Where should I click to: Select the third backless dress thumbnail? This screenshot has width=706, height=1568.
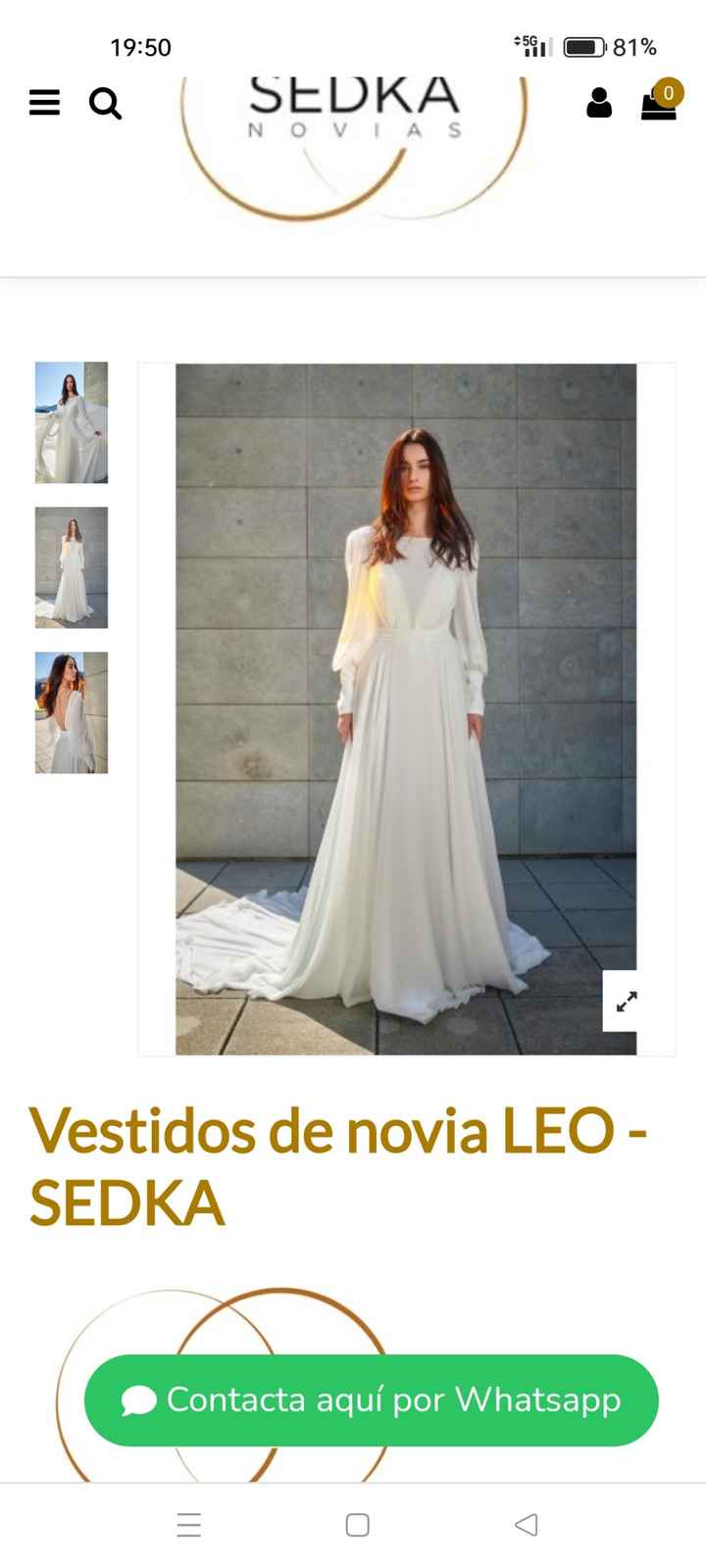(71, 711)
